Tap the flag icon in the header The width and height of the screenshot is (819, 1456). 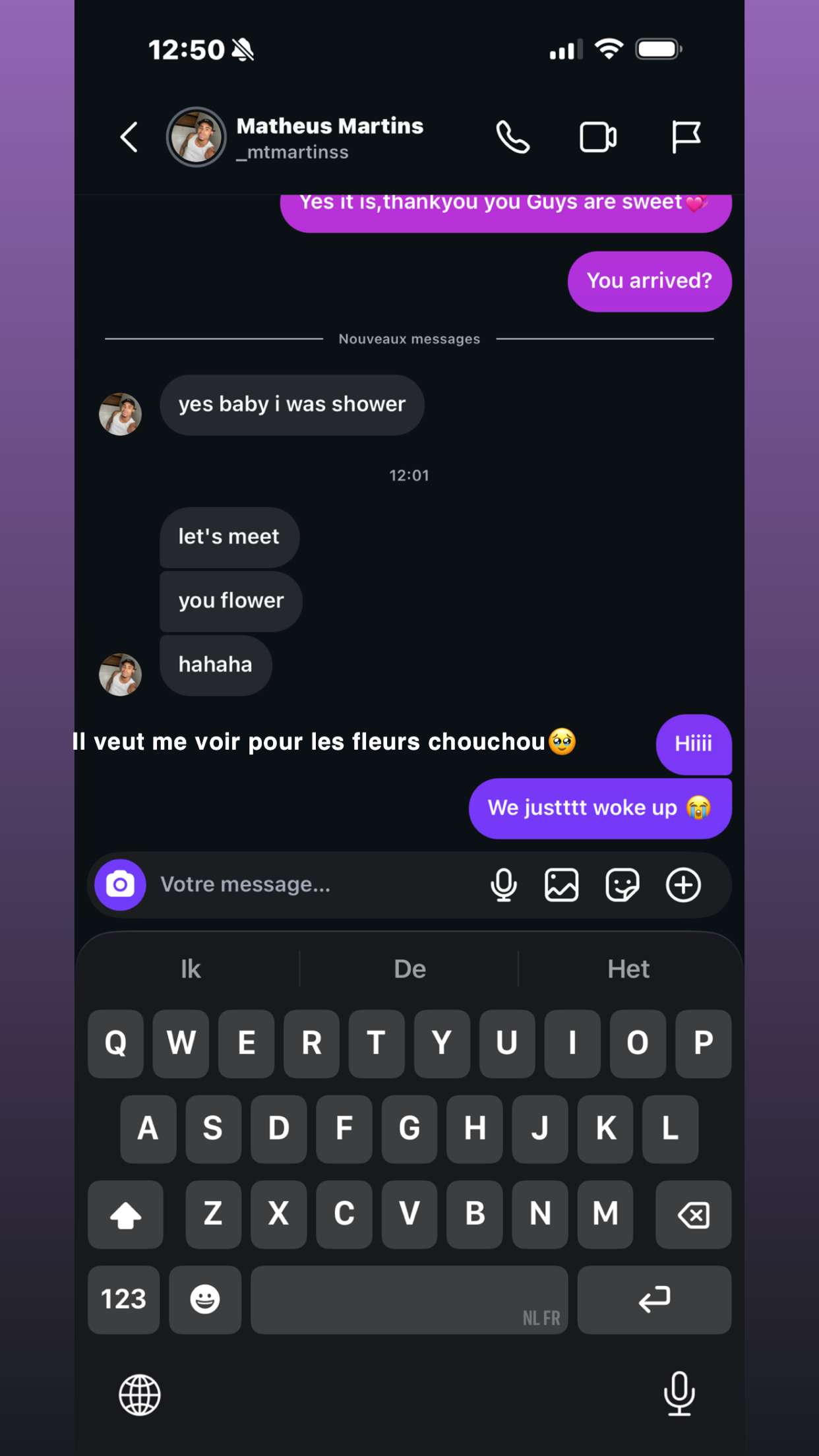tap(686, 137)
